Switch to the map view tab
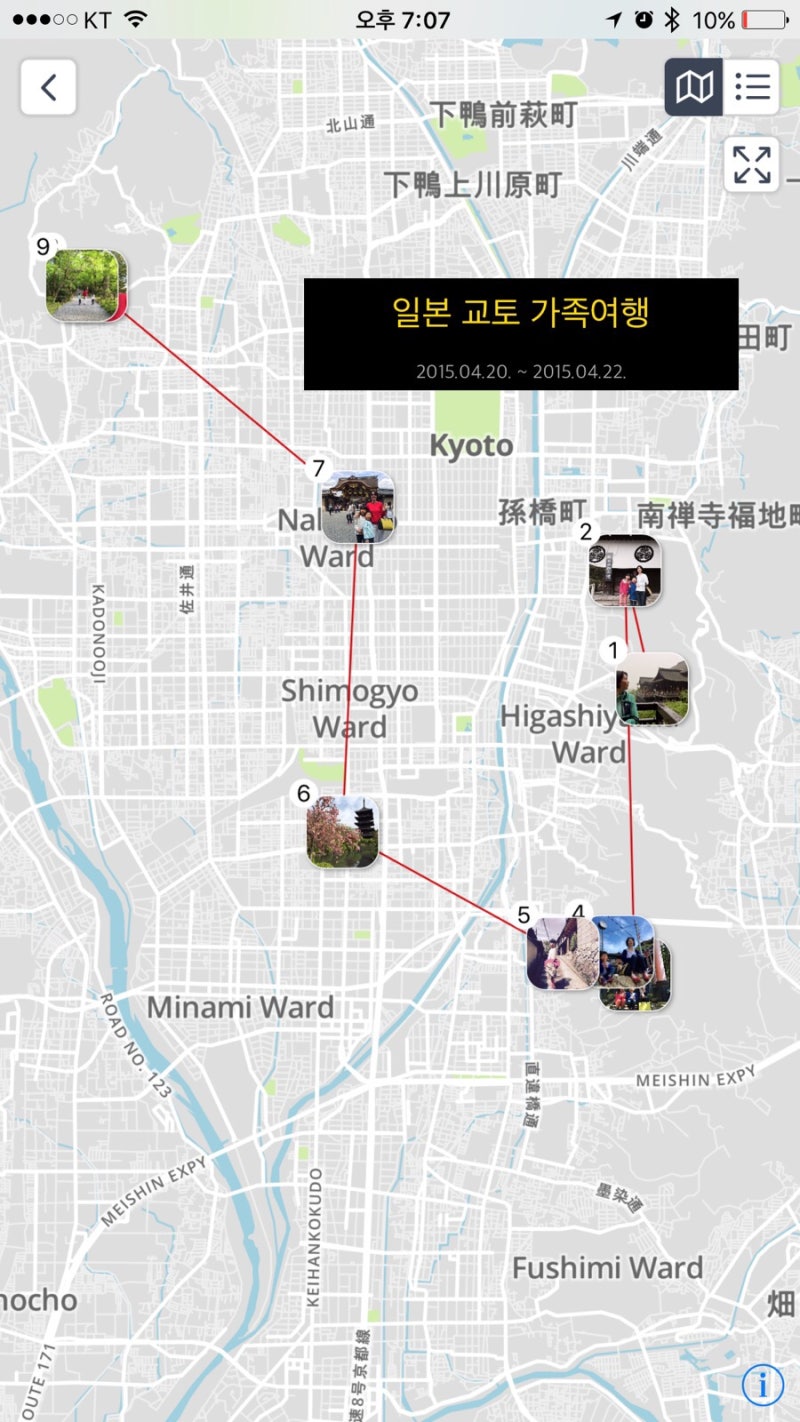Viewport: 800px width, 1422px height. pyautogui.click(x=694, y=87)
